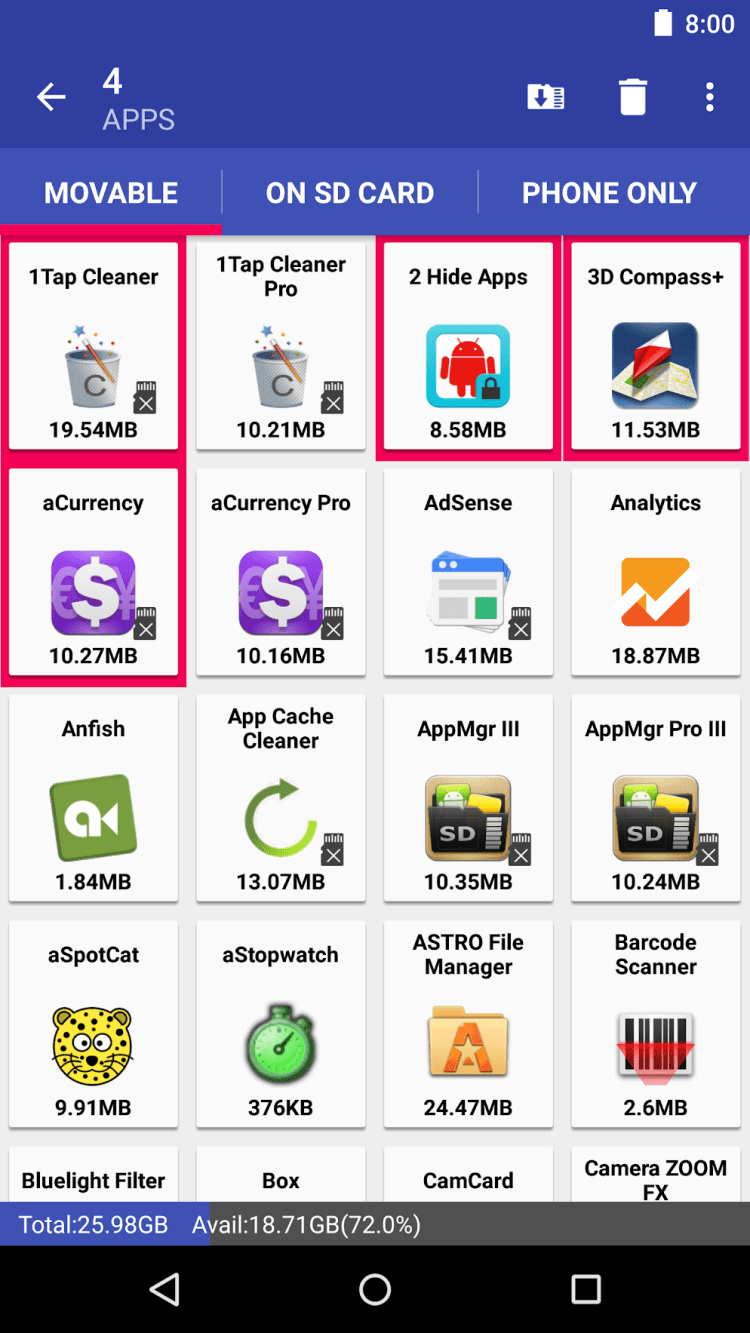
Task: Open the overflow menu
Action: pyautogui.click(x=709, y=97)
